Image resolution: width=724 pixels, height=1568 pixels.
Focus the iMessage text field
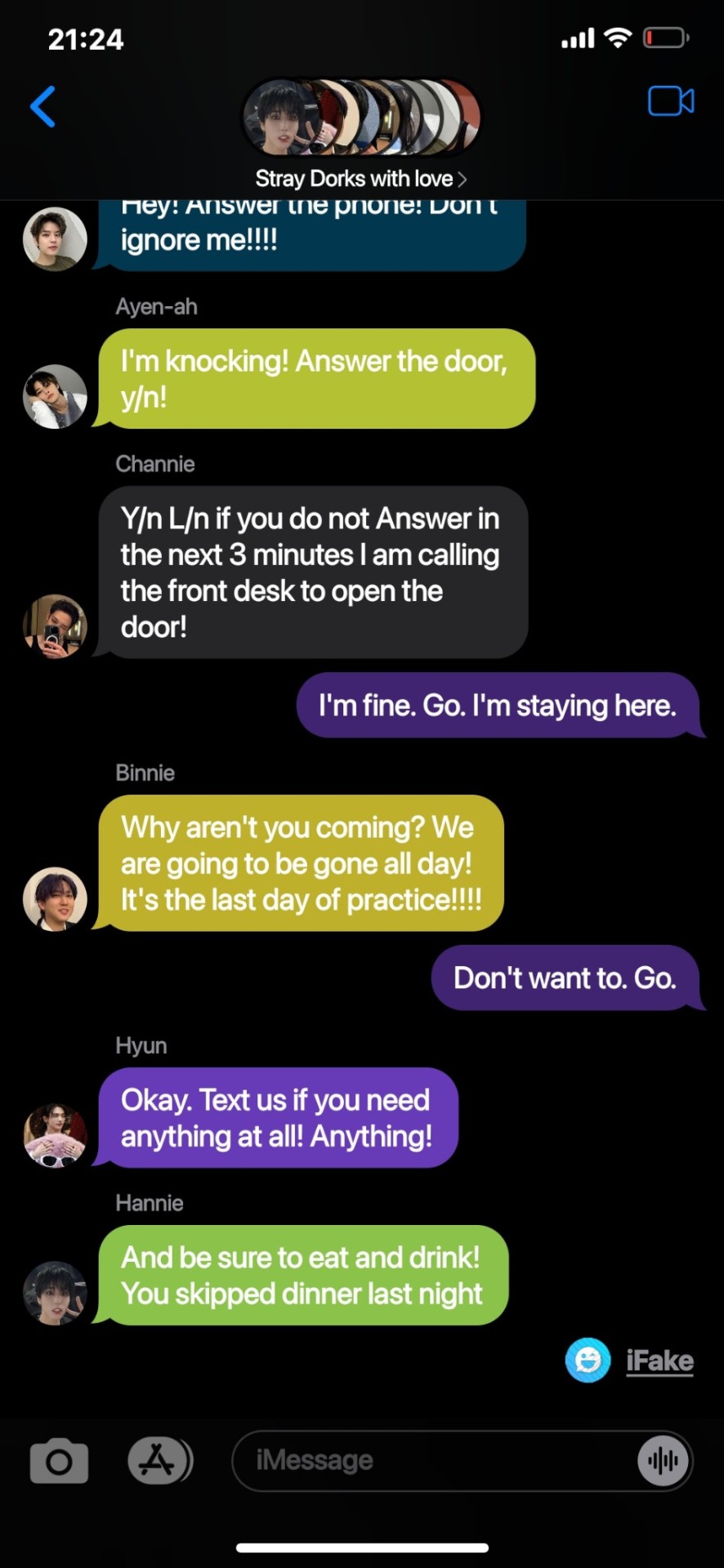[x=433, y=1461]
